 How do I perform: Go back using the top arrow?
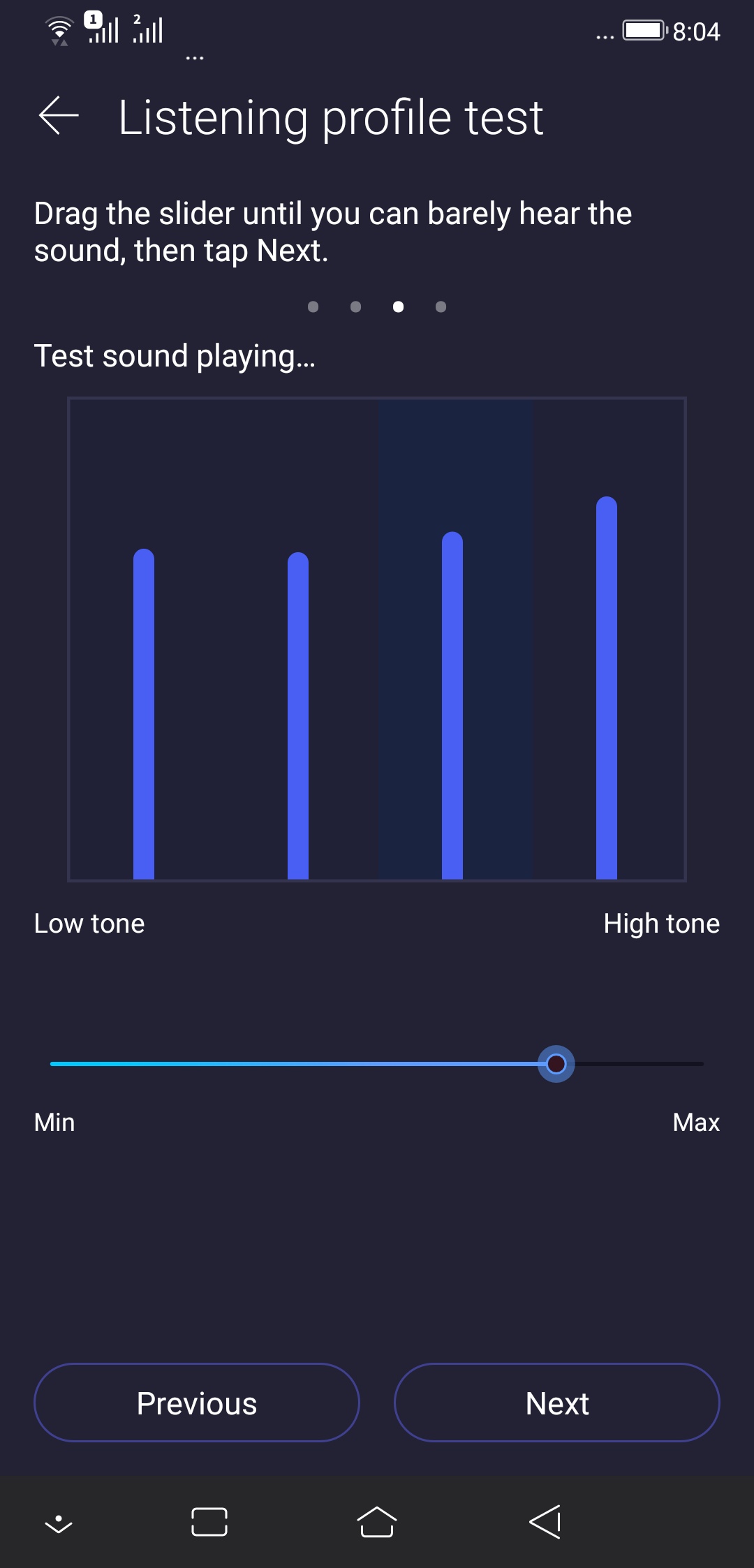[59, 116]
